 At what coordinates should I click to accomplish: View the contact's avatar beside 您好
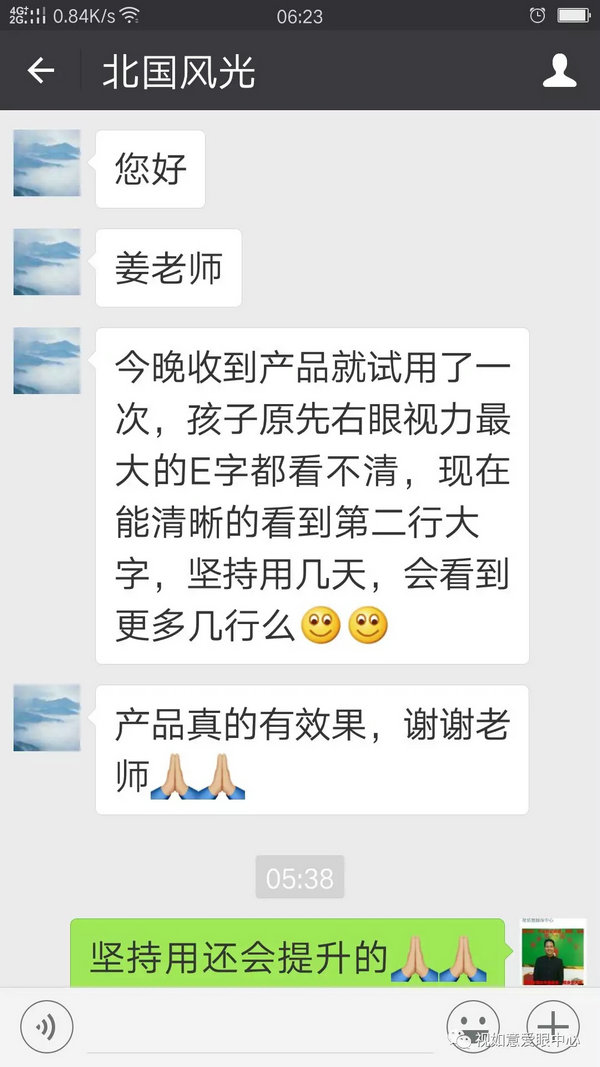[47, 163]
